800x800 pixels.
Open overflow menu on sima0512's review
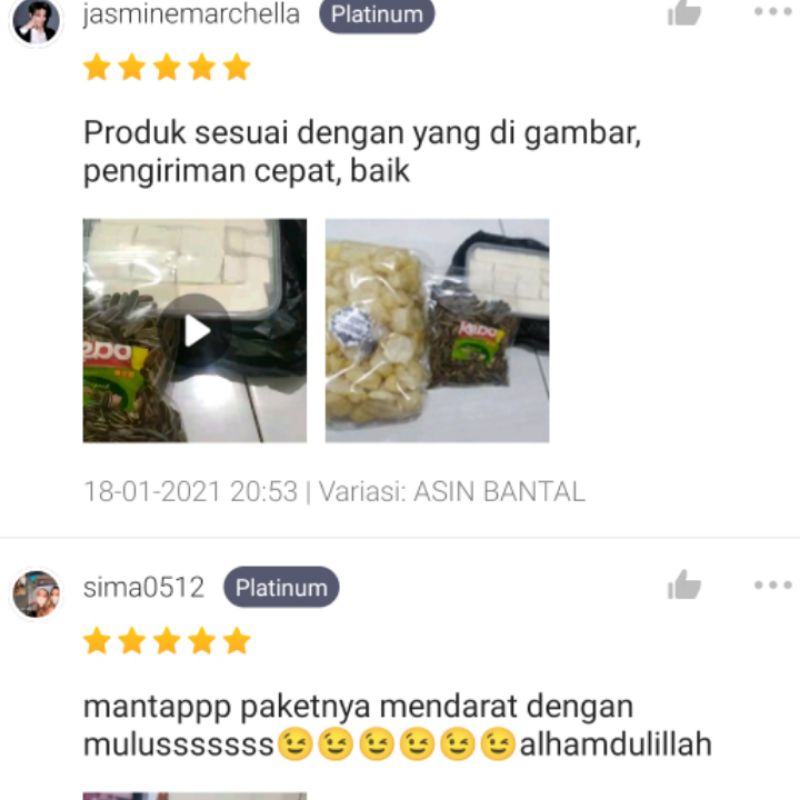coord(772,585)
